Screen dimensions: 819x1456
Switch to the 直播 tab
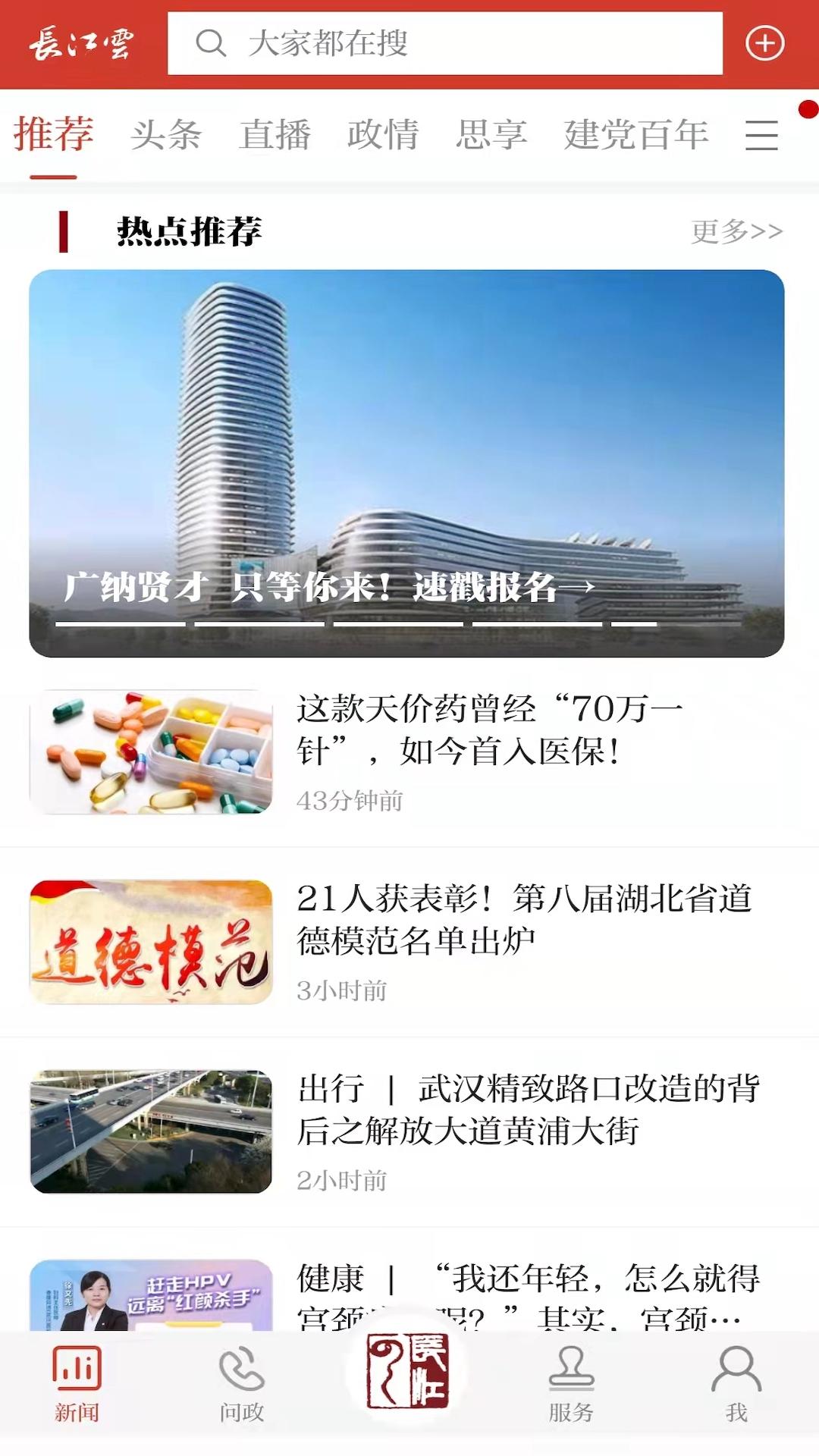[275, 135]
